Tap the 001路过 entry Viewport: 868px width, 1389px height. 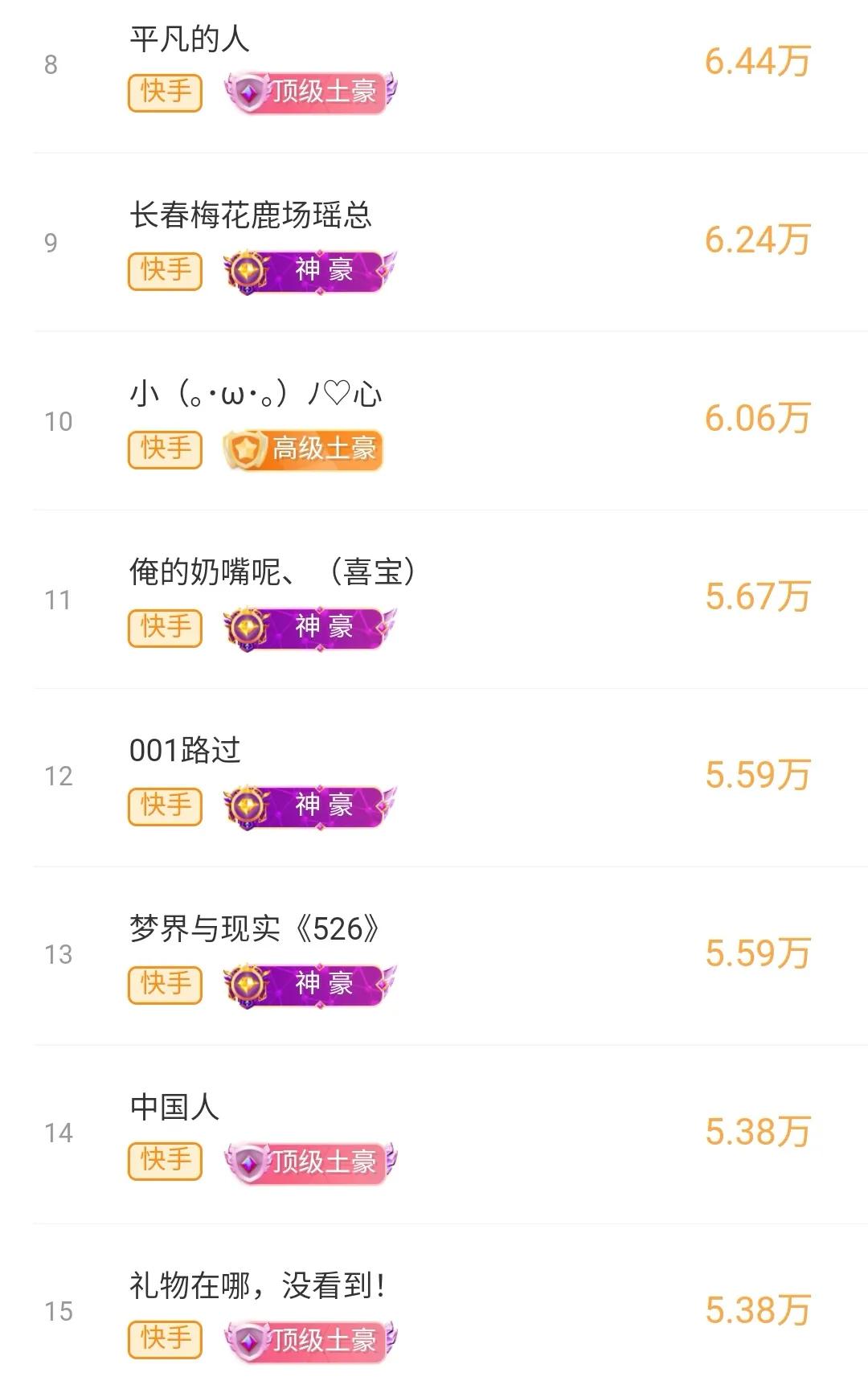[x=185, y=751]
